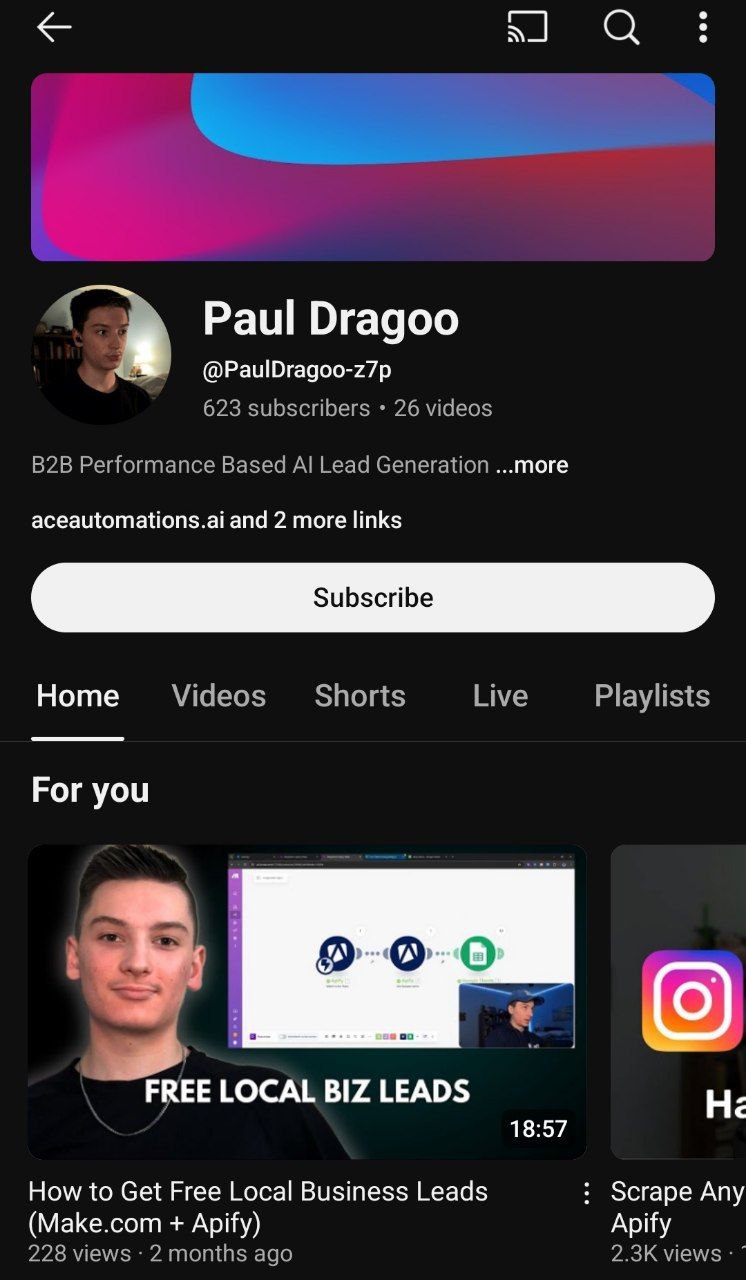Switch to the Playlists tab

pos(651,696)
